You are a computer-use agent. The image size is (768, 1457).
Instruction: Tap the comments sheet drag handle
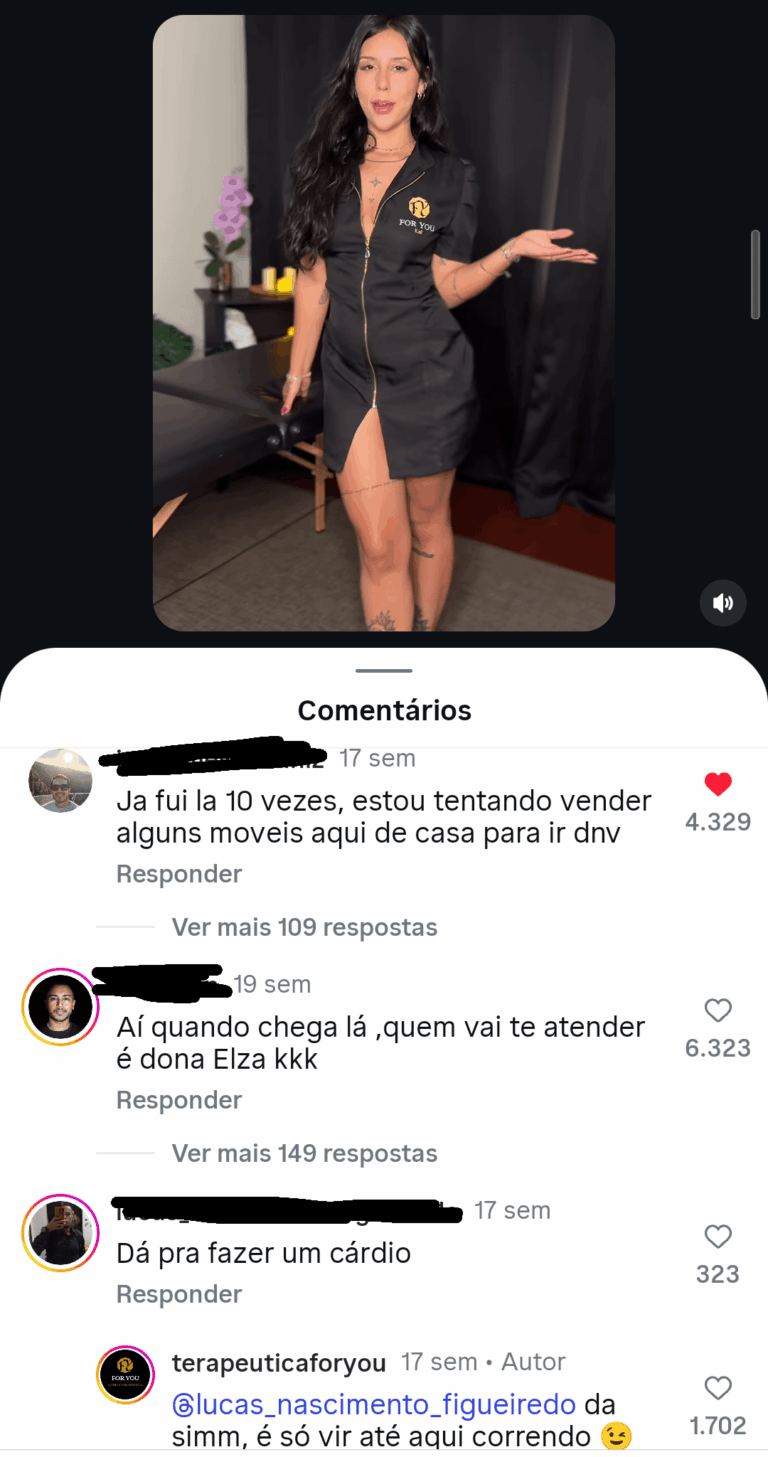tap(384, 671)
